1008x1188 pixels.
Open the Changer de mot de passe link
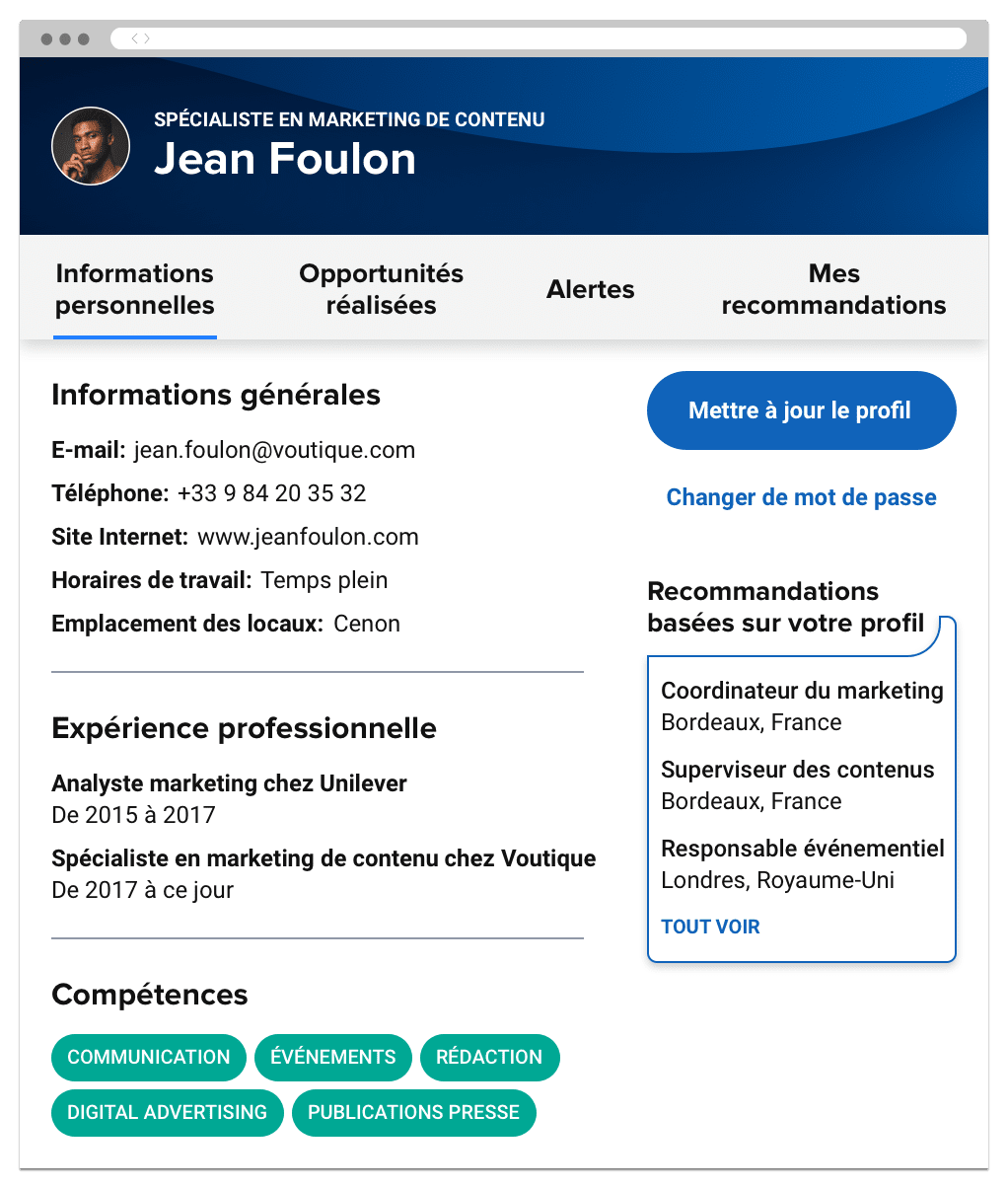801,497
